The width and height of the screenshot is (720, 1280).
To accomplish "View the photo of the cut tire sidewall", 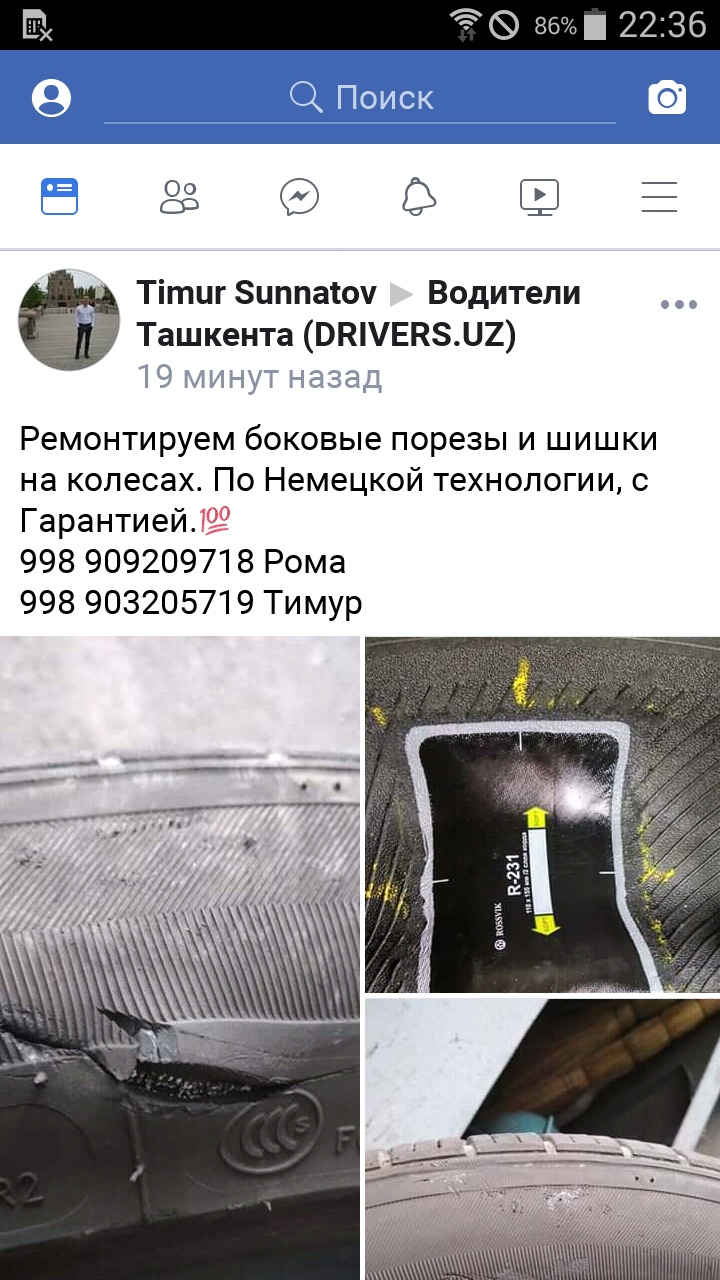I will click(180, 958).
